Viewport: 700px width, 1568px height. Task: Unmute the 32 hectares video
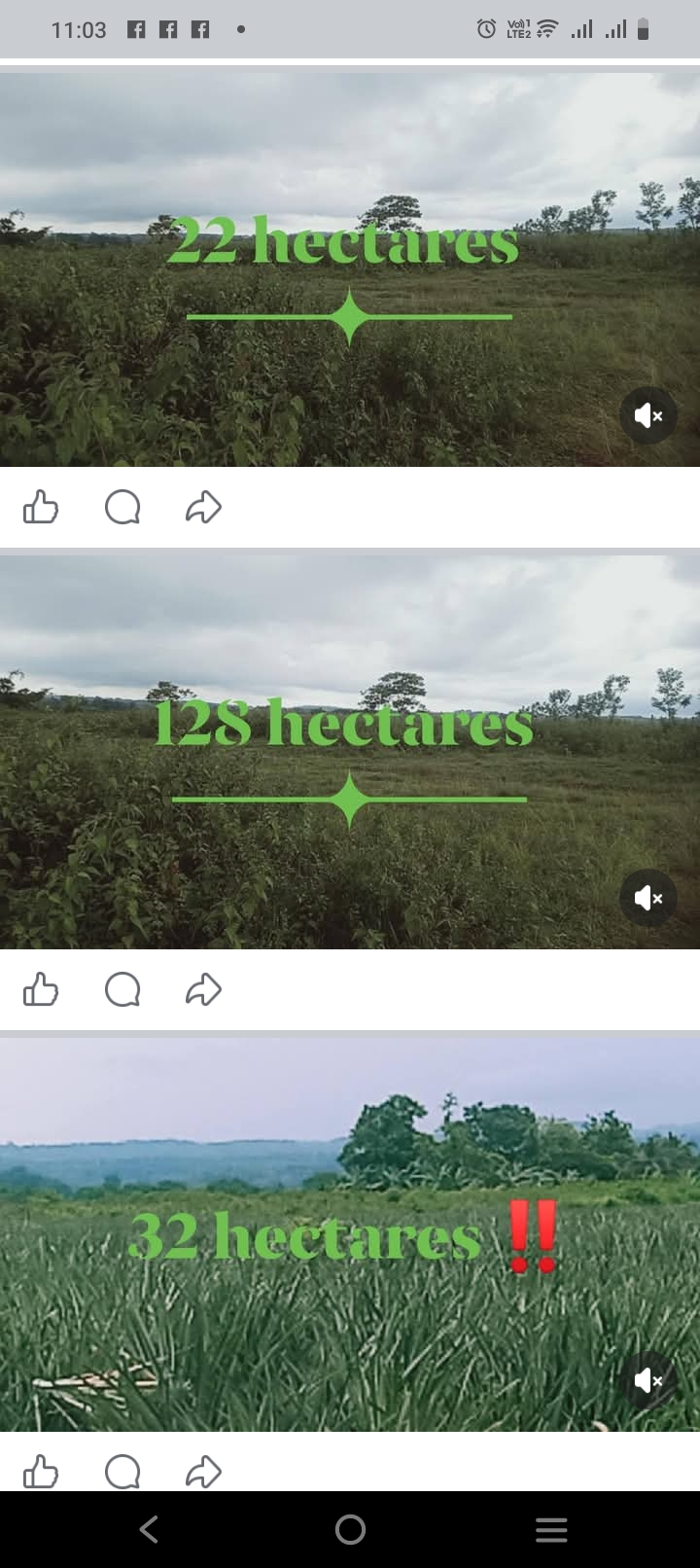pos(648,1380)
